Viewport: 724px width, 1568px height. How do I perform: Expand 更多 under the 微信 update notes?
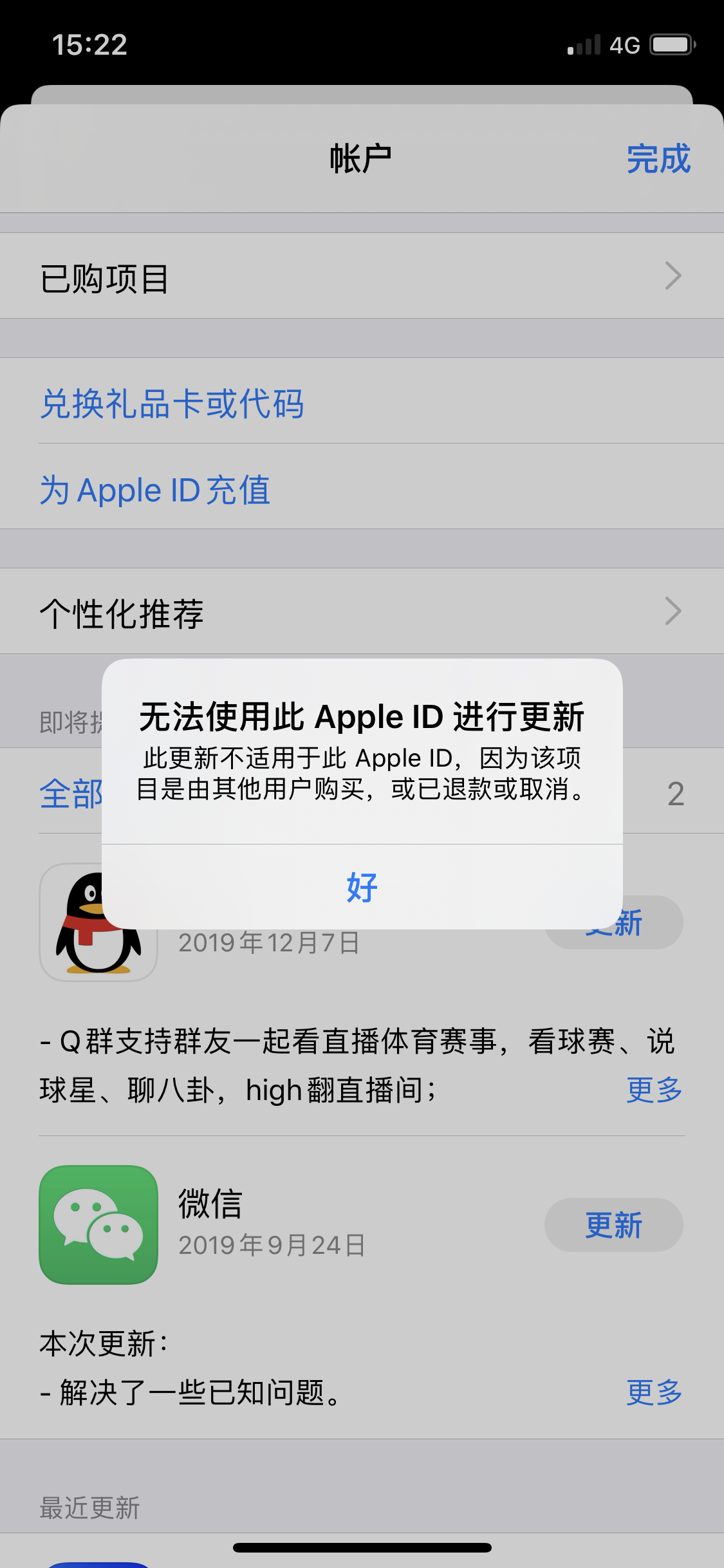654,1392
